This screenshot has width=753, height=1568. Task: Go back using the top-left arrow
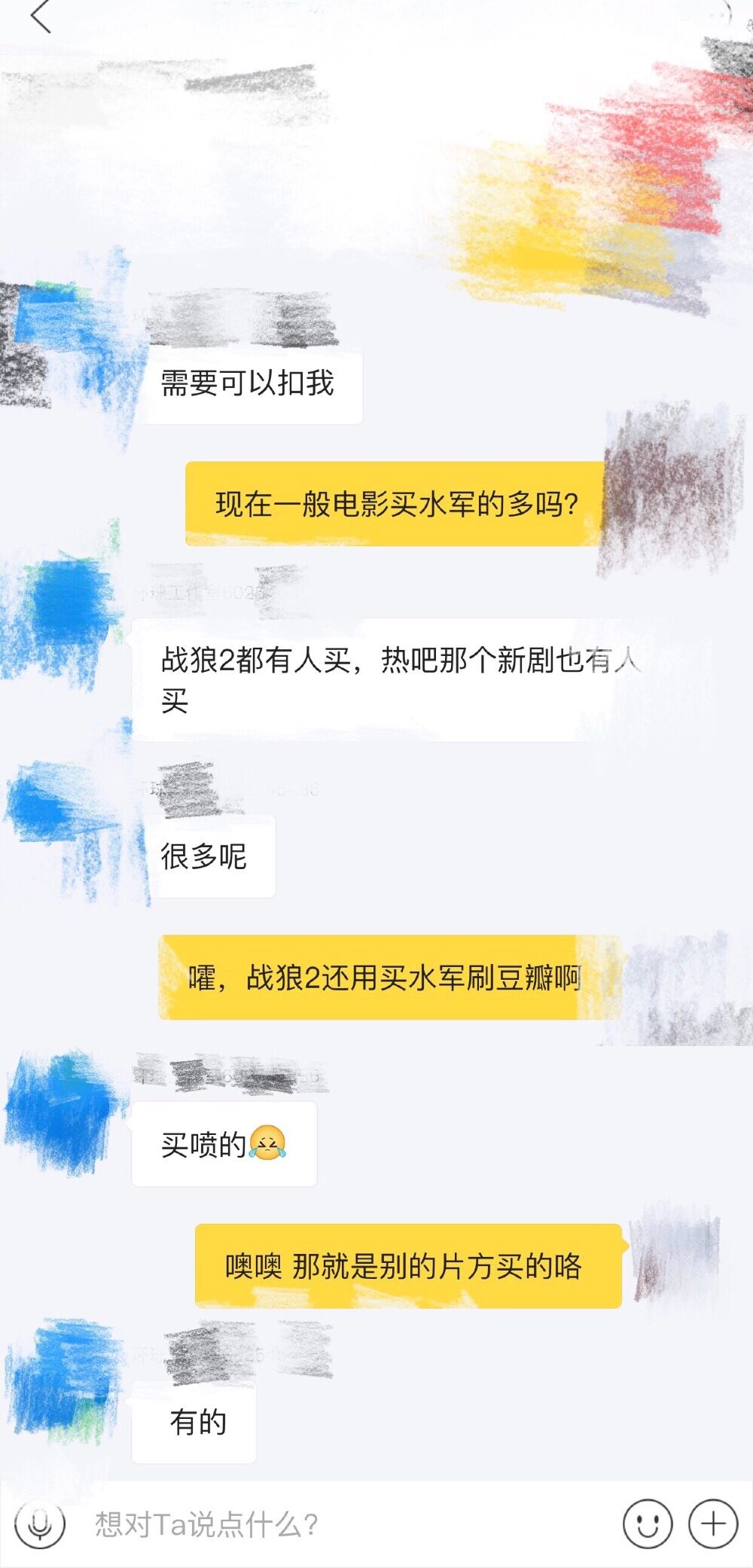[x=41, y=17]
